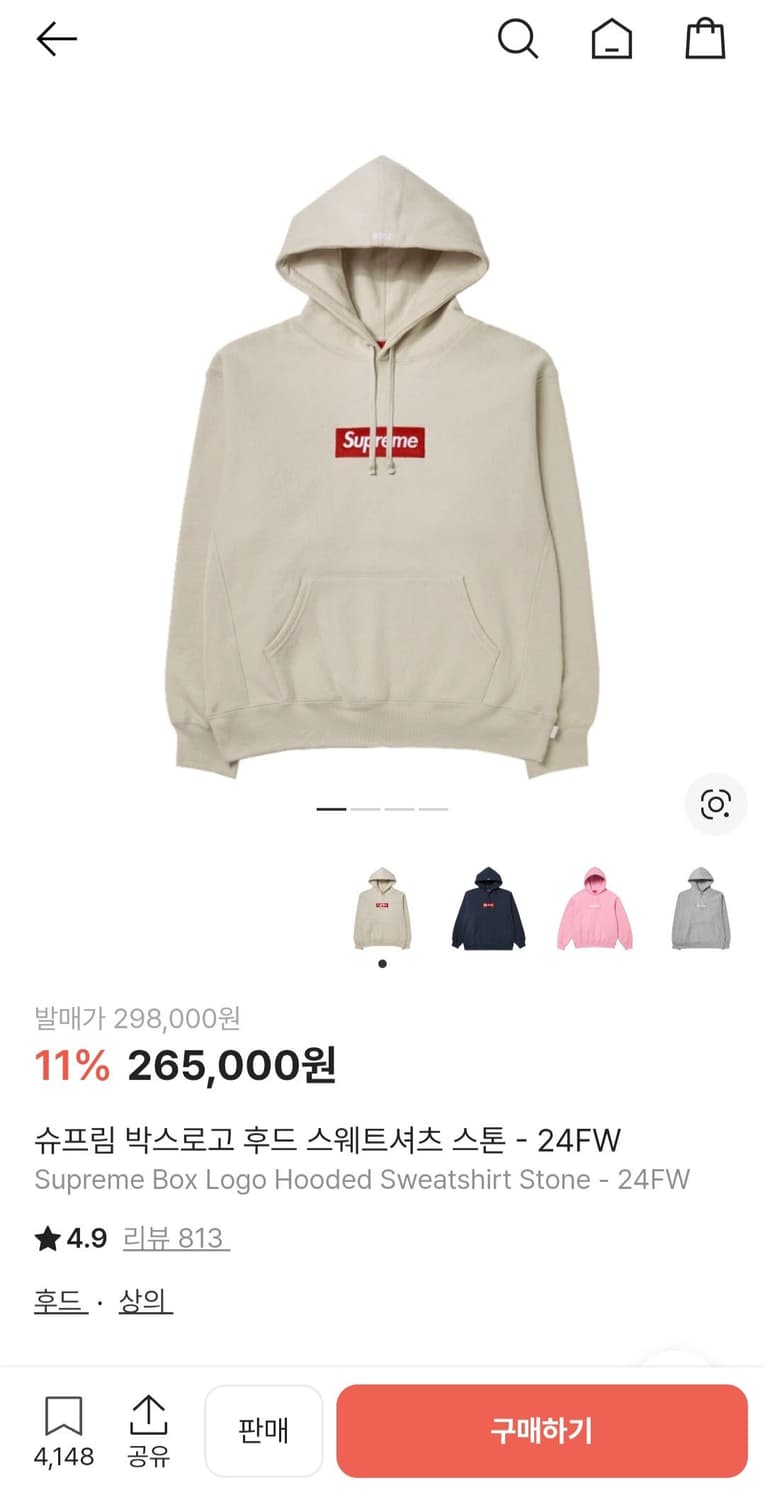The width and height of the screenshot is (765, 1500).
Task: Open the shopping bag icon
Action: (706, 39)
